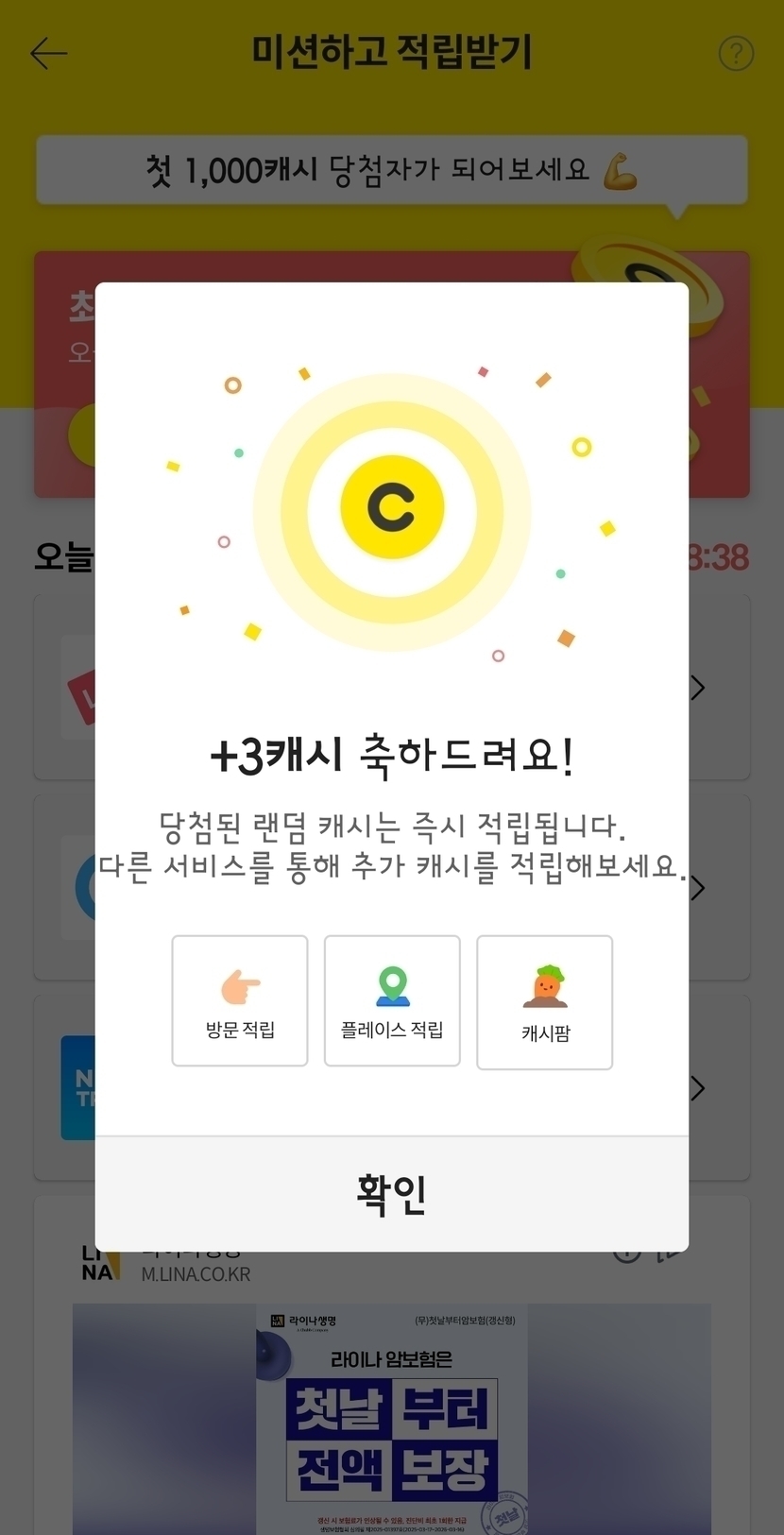Screen dimensions: 784x1535
Task: Go back with the arrow icon
Action: click(x=48, y=54)
